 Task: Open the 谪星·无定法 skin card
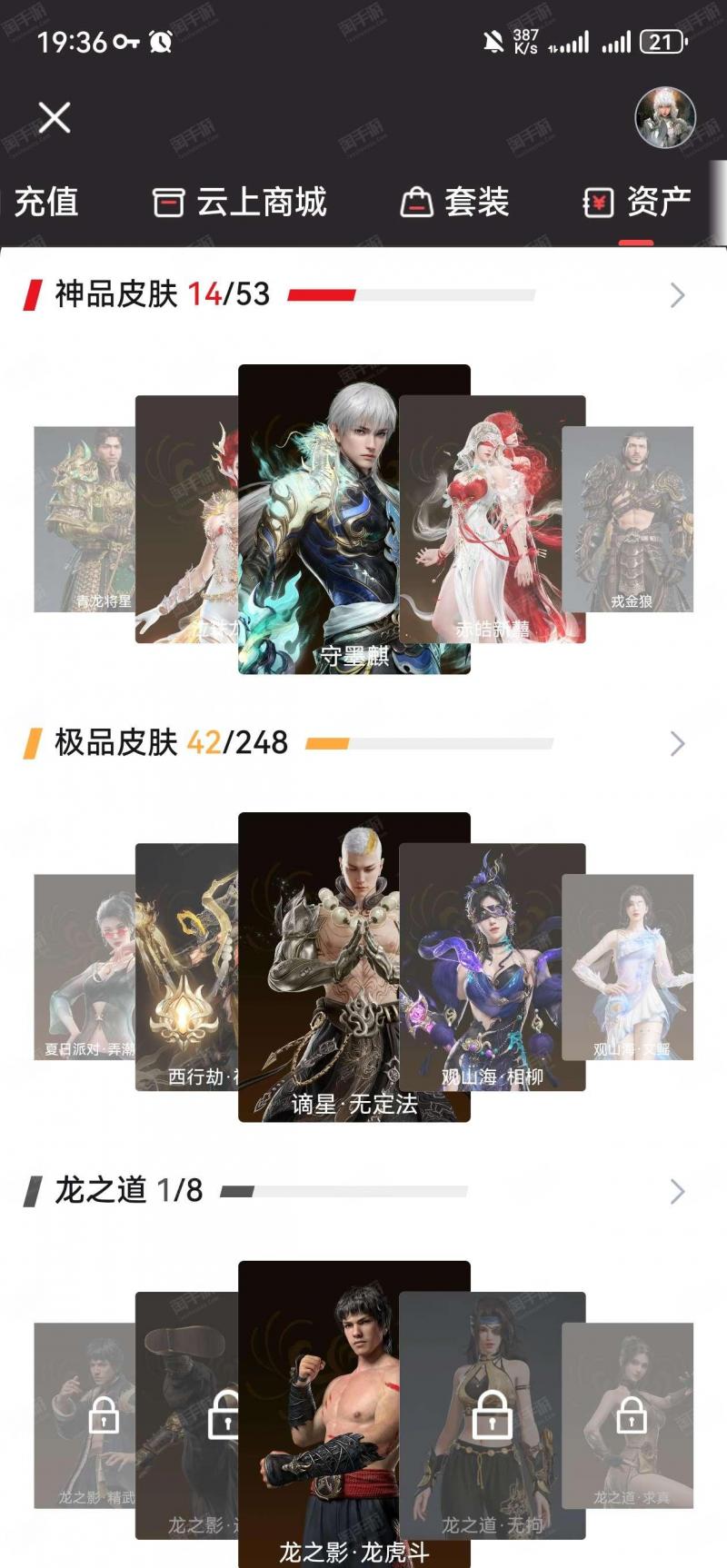[354, 967]
